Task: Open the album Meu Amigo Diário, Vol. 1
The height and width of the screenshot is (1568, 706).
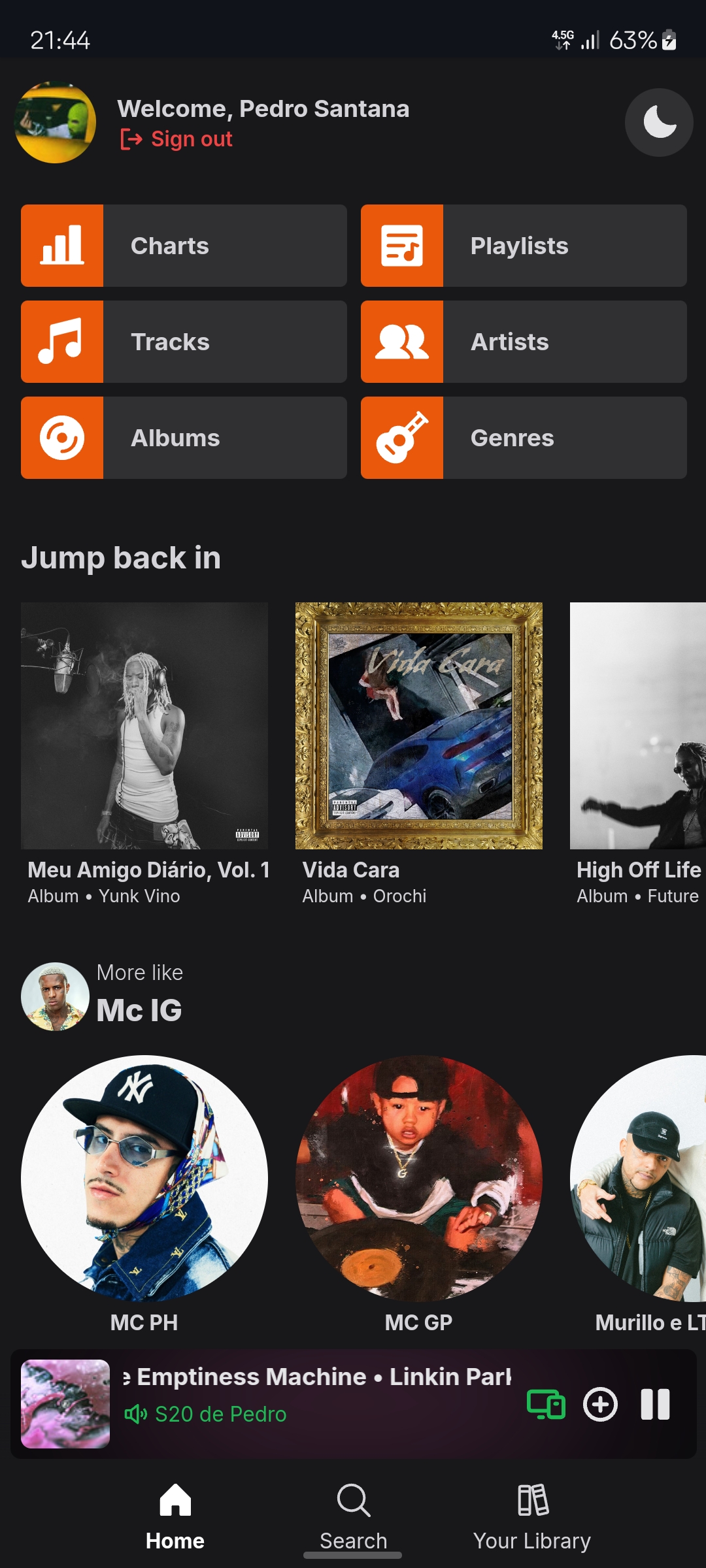Action: point(144,726)
